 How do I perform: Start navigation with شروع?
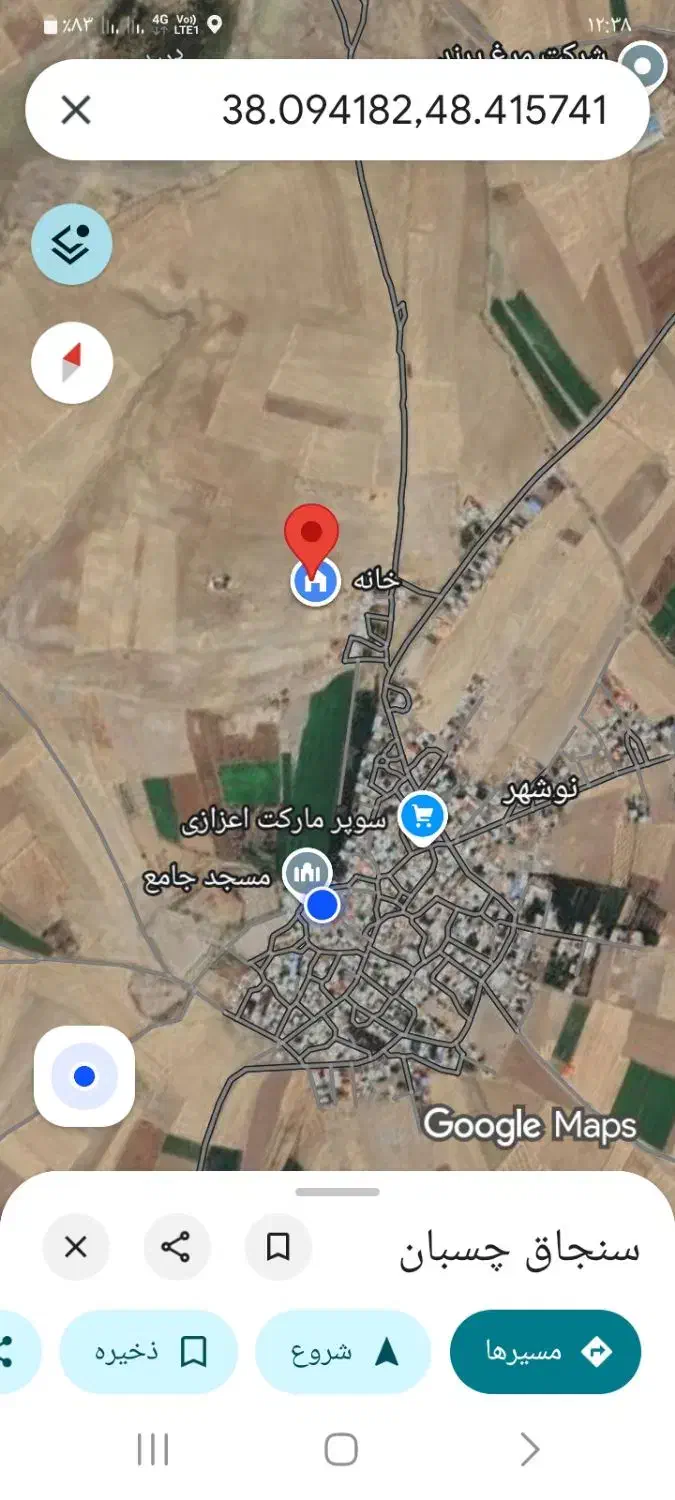(x=343, y=1352)
